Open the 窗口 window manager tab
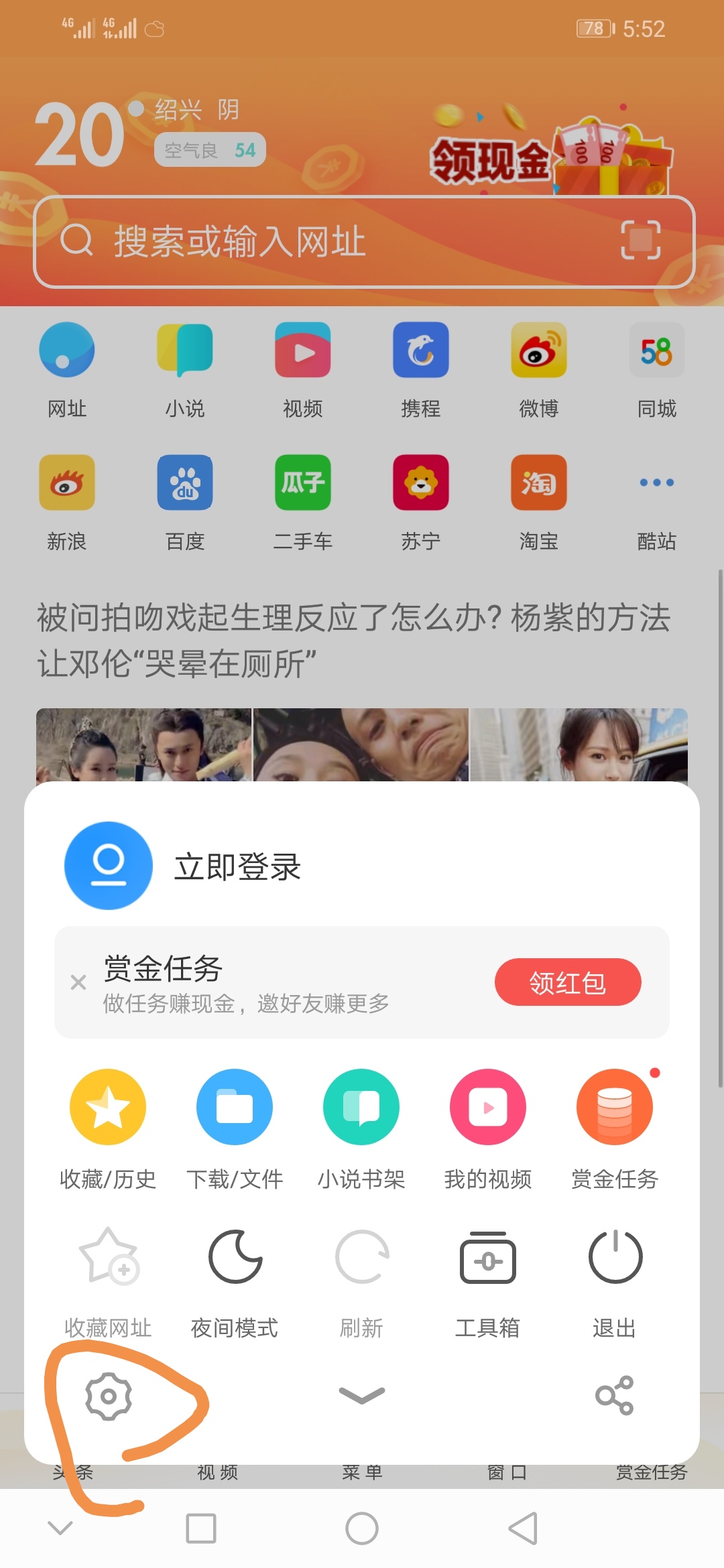724x1568 pixels. pos(506,1472)
